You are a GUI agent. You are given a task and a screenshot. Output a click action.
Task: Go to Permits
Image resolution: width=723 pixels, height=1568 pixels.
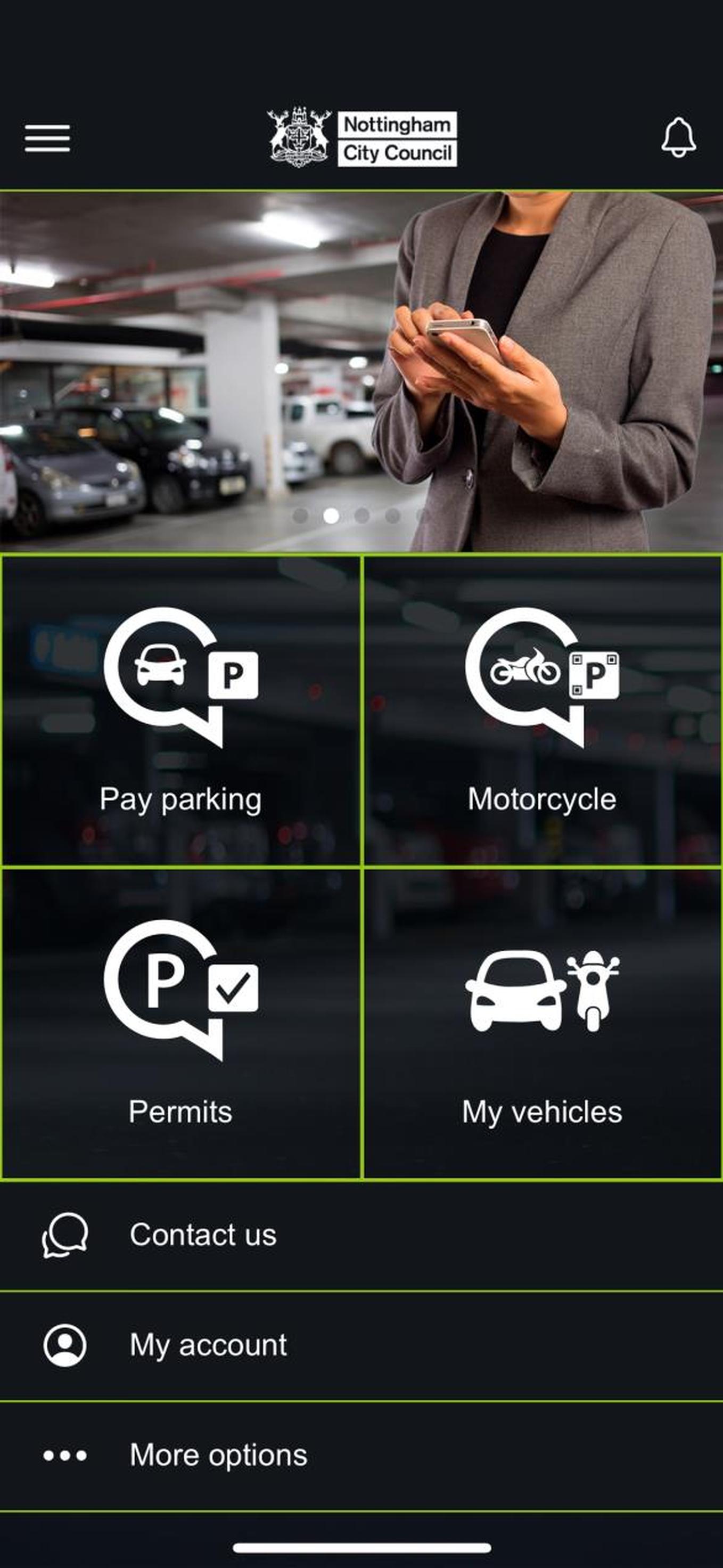pyautogui.click(x=182, y=1023)
